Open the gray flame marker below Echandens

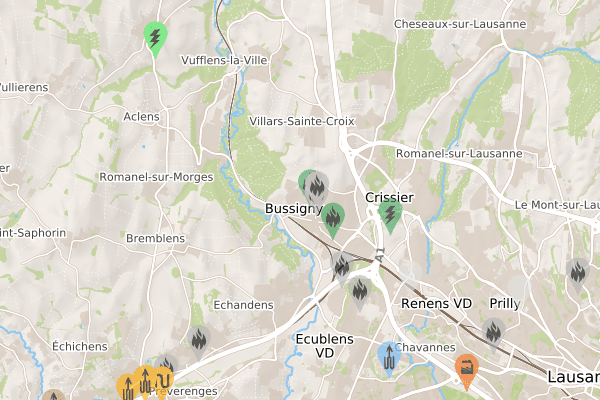[x=199, y=340]
